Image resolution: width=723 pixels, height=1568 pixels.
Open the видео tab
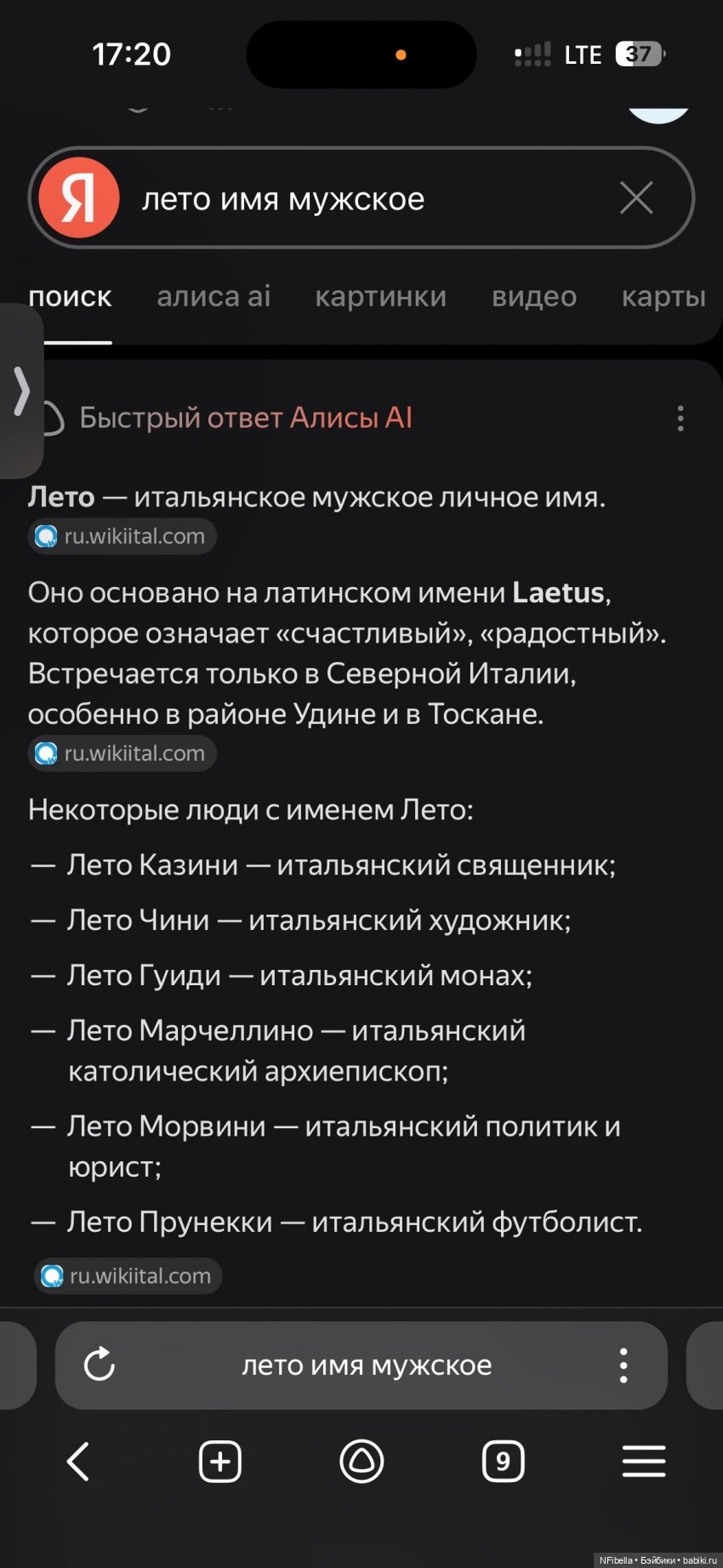[533, 296]
